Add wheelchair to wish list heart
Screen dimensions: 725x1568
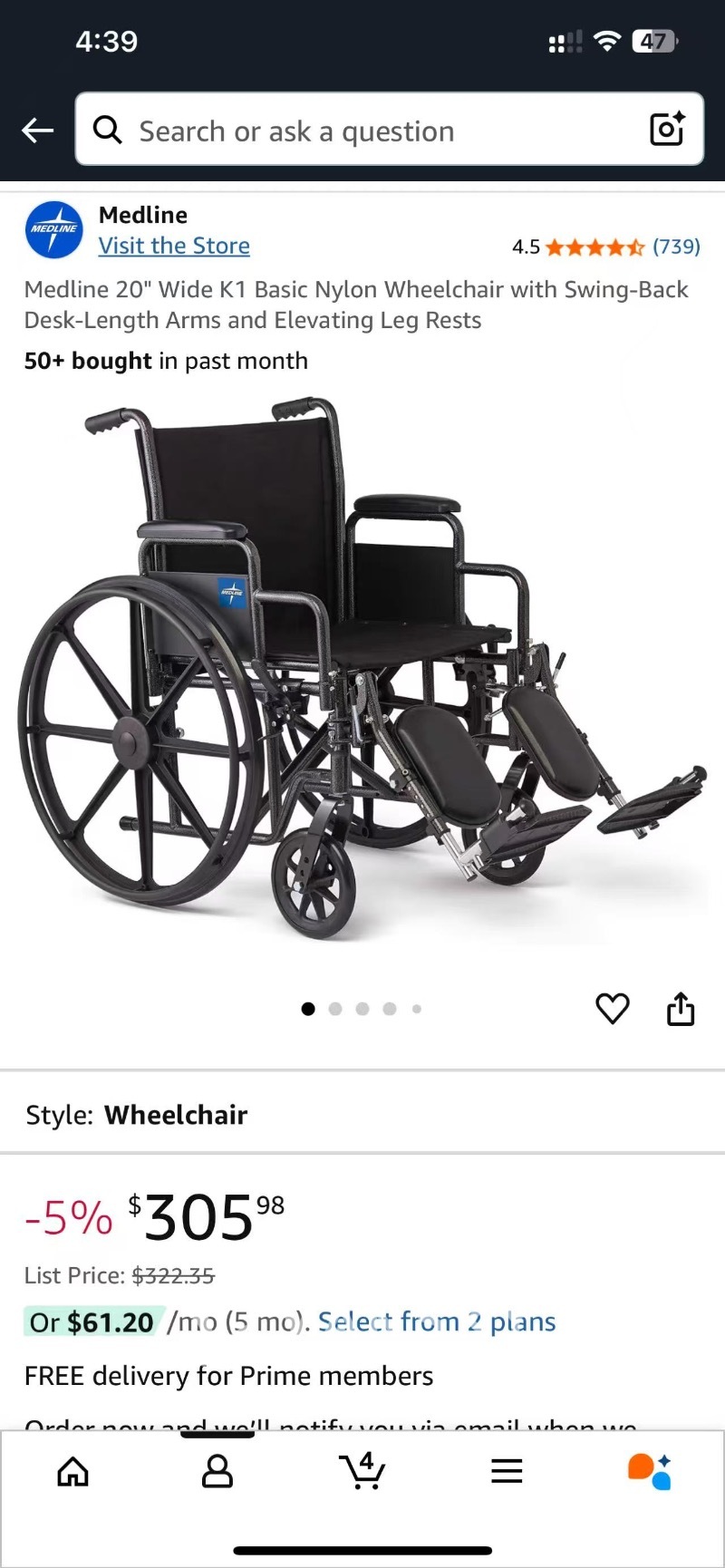coord(613,1008)
